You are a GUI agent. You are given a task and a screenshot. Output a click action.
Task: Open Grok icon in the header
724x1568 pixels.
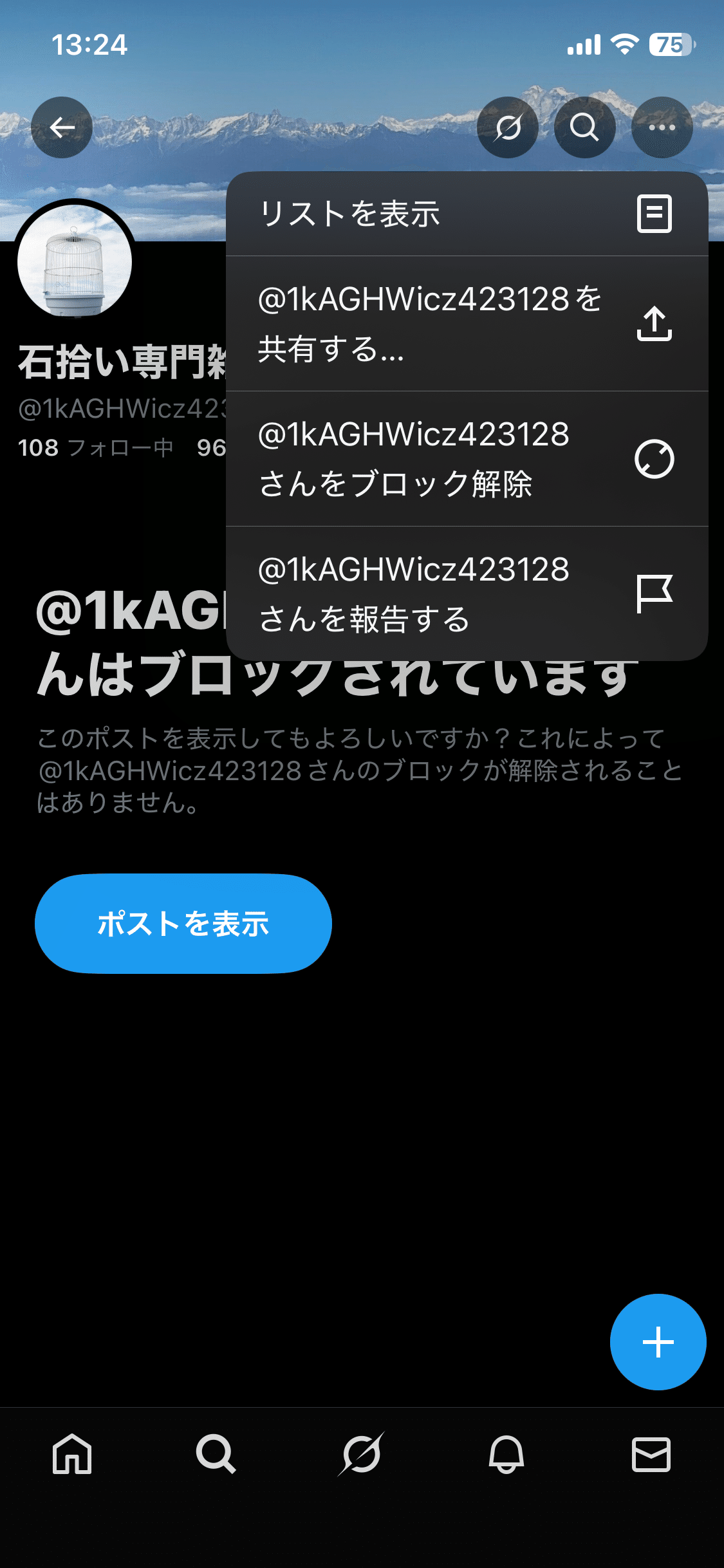coord(508,127)
